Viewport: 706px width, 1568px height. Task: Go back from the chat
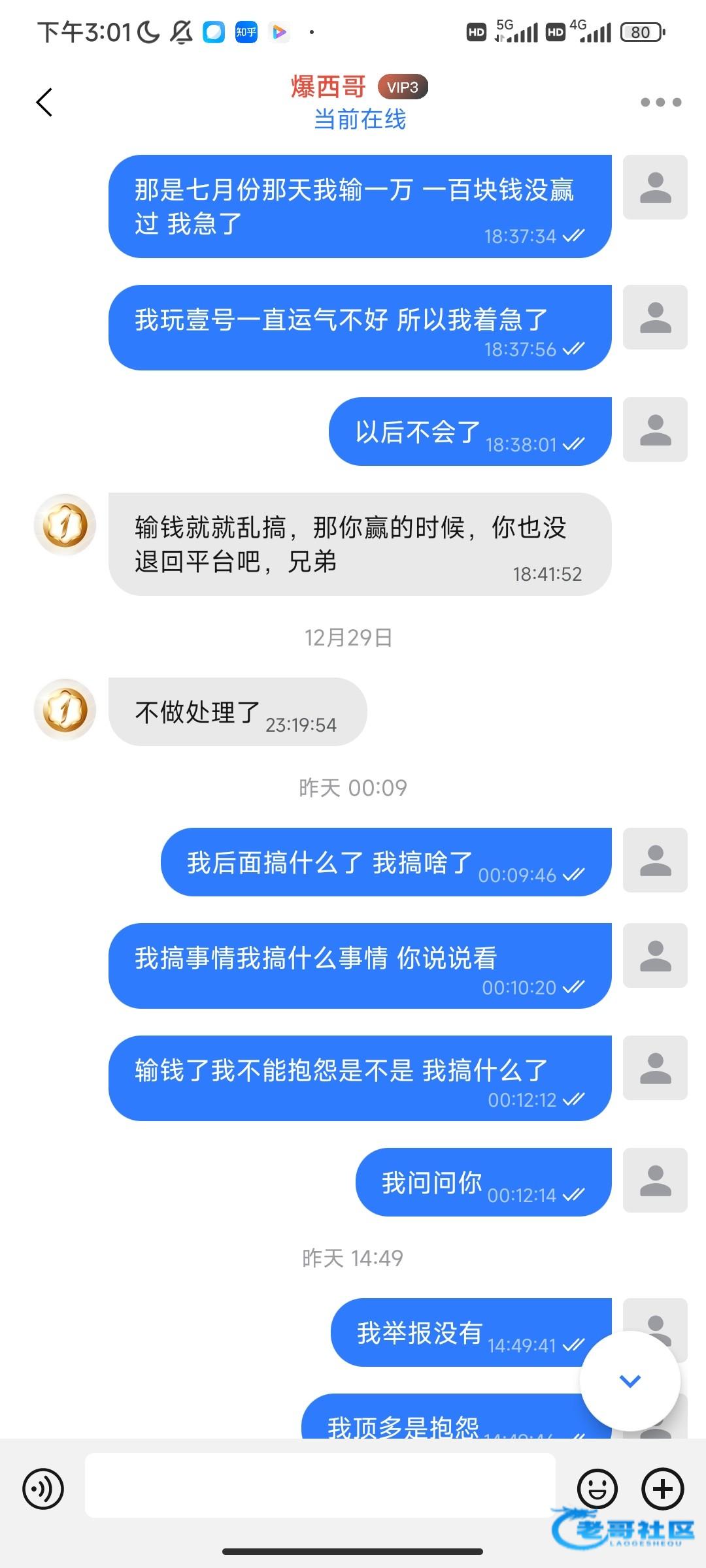point(44,103)
